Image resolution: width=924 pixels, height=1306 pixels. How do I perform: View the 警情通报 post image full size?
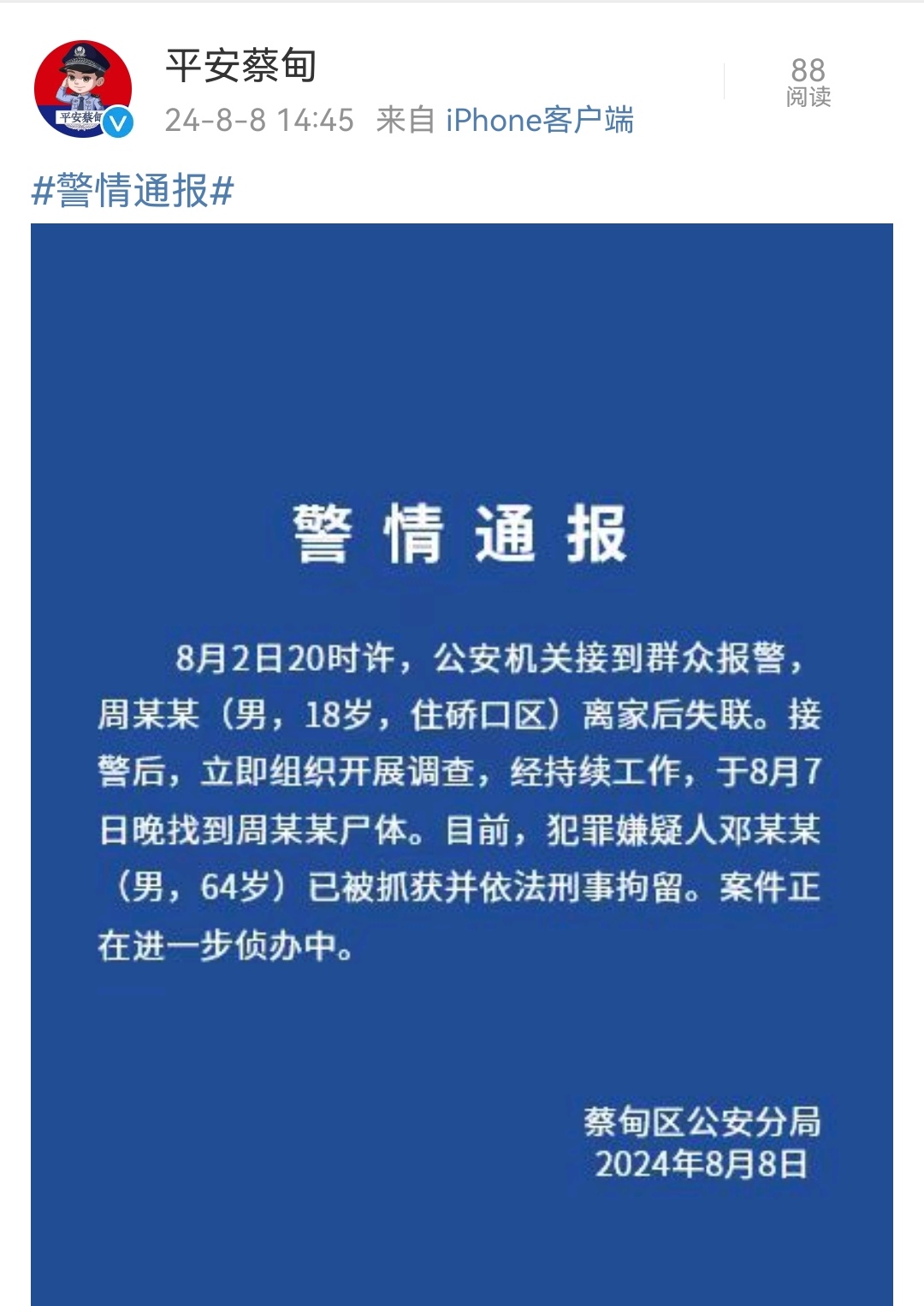tap(462, 762)
